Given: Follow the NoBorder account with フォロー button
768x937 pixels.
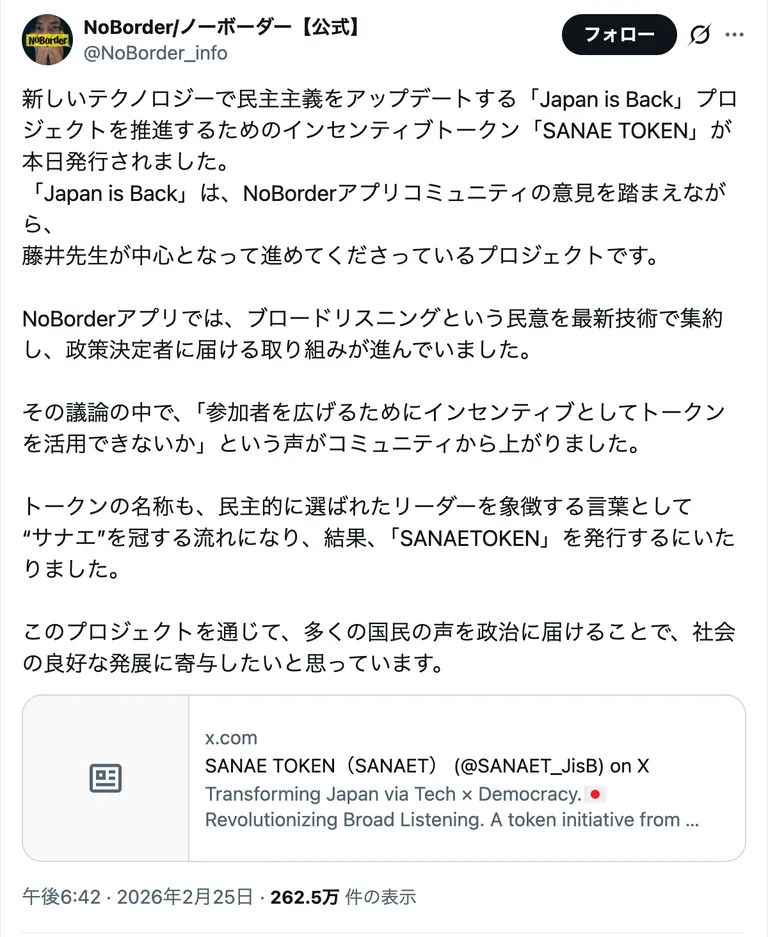Looking at the screenshot, I should [619, 35].
